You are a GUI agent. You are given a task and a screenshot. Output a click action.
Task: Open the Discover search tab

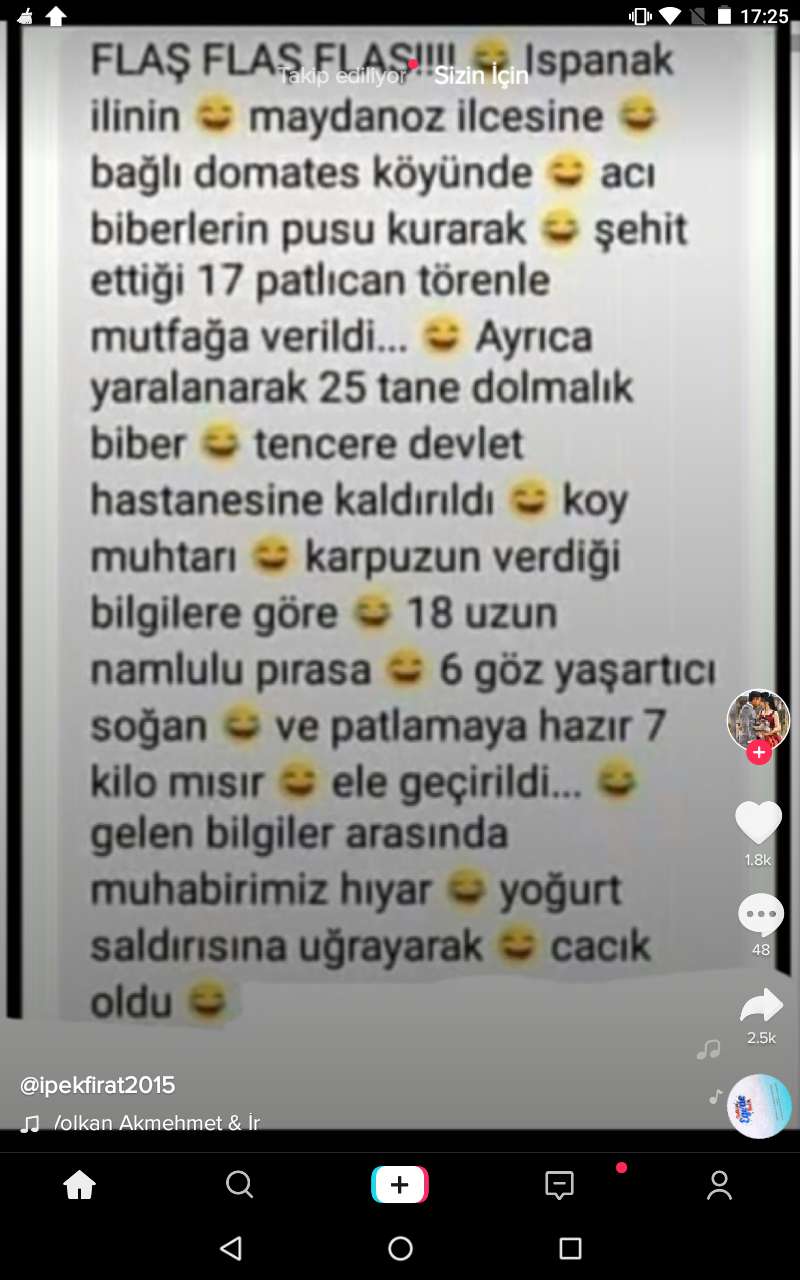[x=240, y=1185]
